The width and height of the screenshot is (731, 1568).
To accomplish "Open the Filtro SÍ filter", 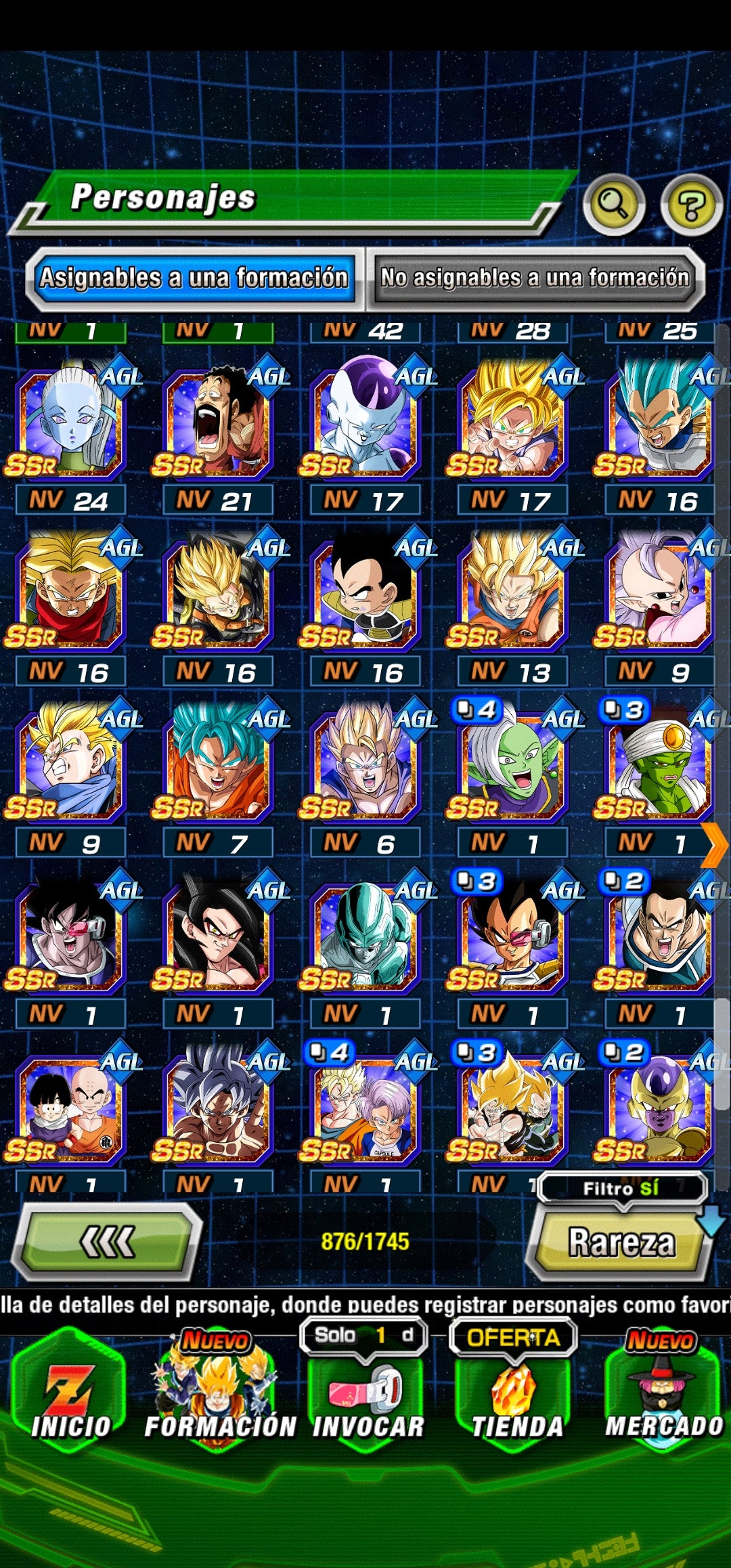I will click(621, 1188).
